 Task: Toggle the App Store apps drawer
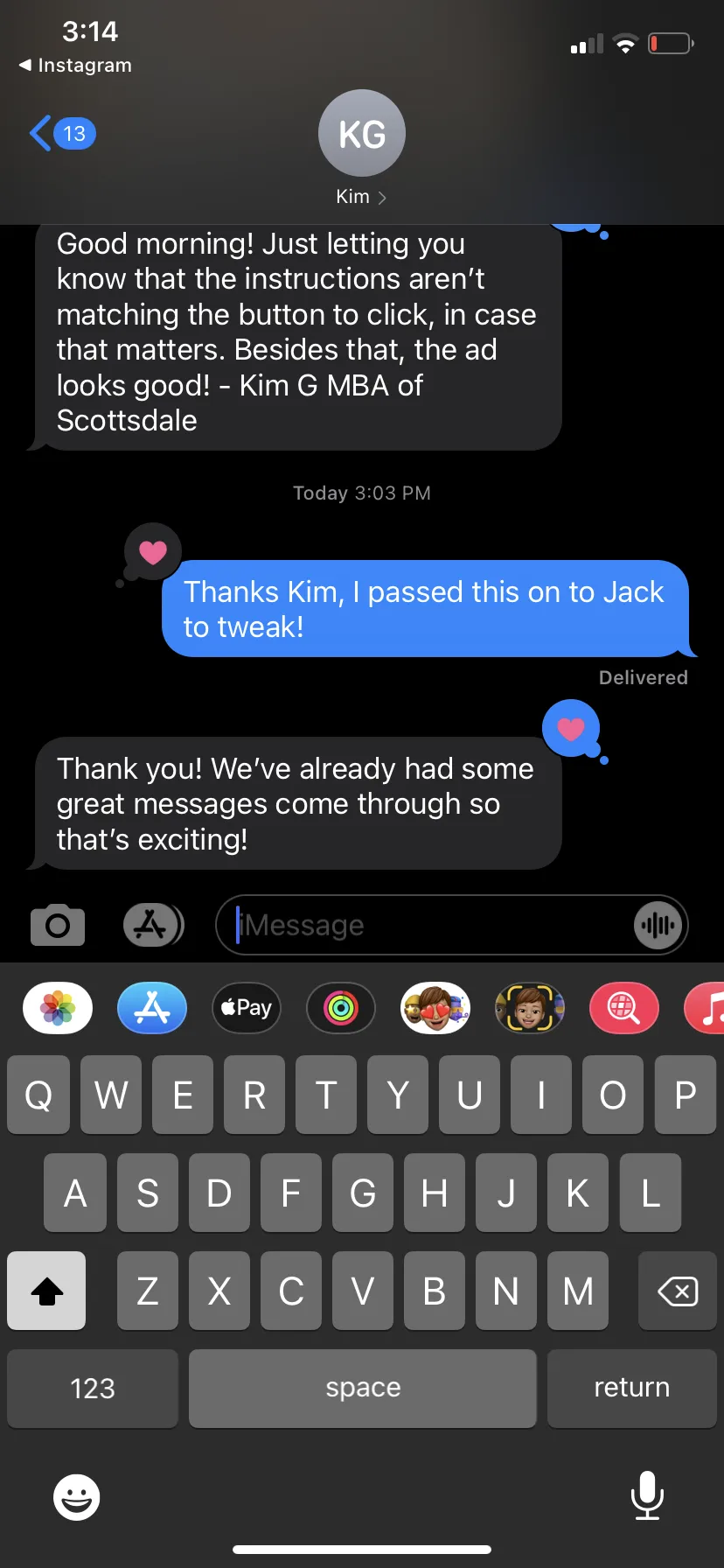point(152,925)
